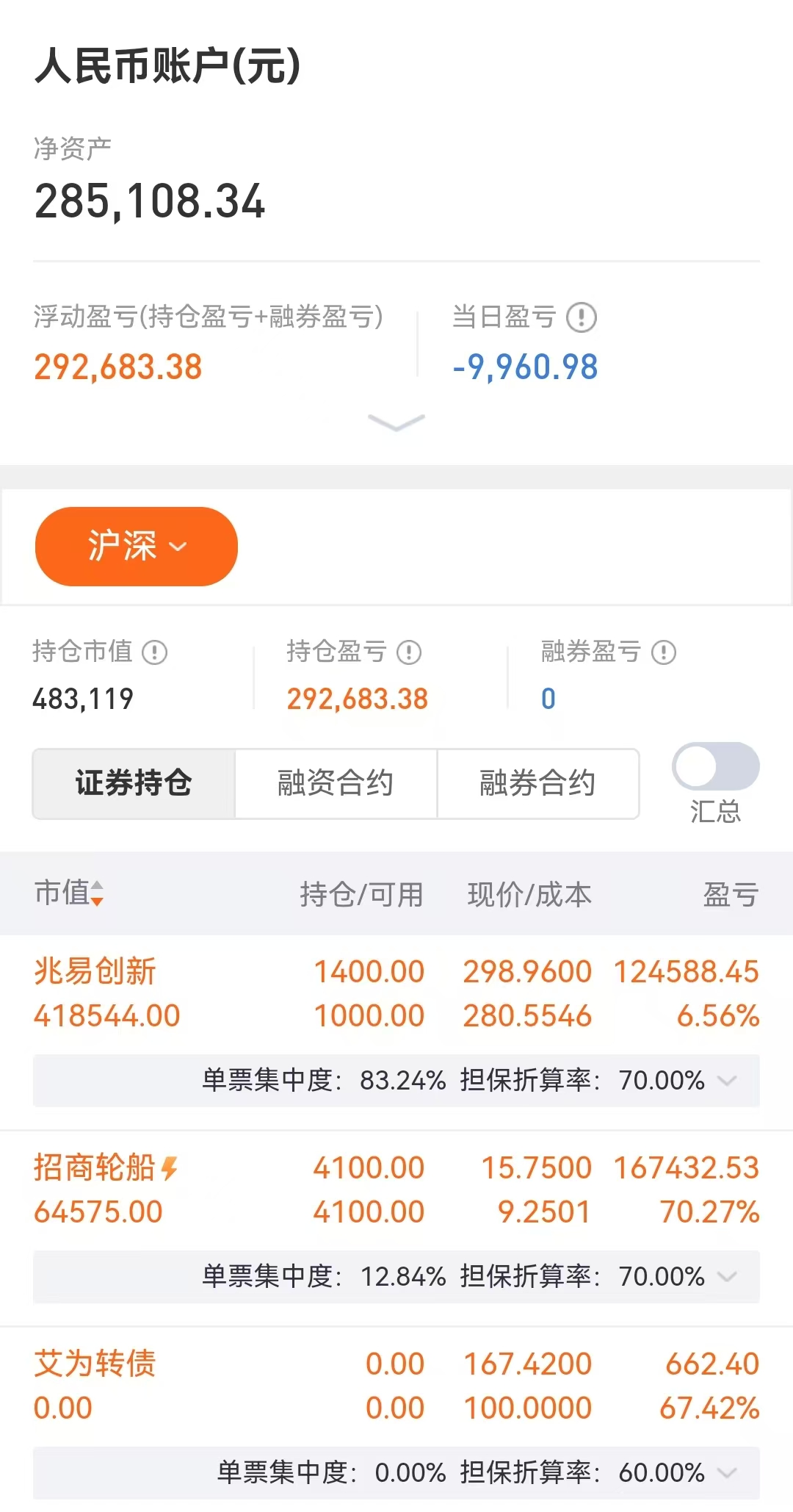Toggle the 汇总 switch
This screenshot has width=793, height=1512.
715,767
